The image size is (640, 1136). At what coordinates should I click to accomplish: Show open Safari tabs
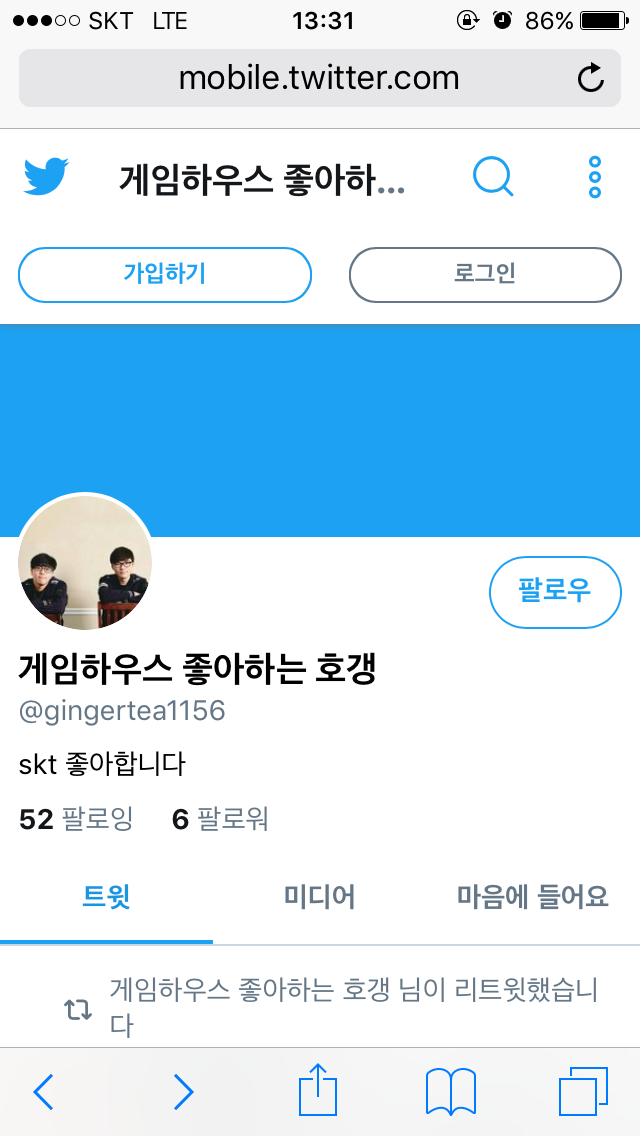(583, 1092)
